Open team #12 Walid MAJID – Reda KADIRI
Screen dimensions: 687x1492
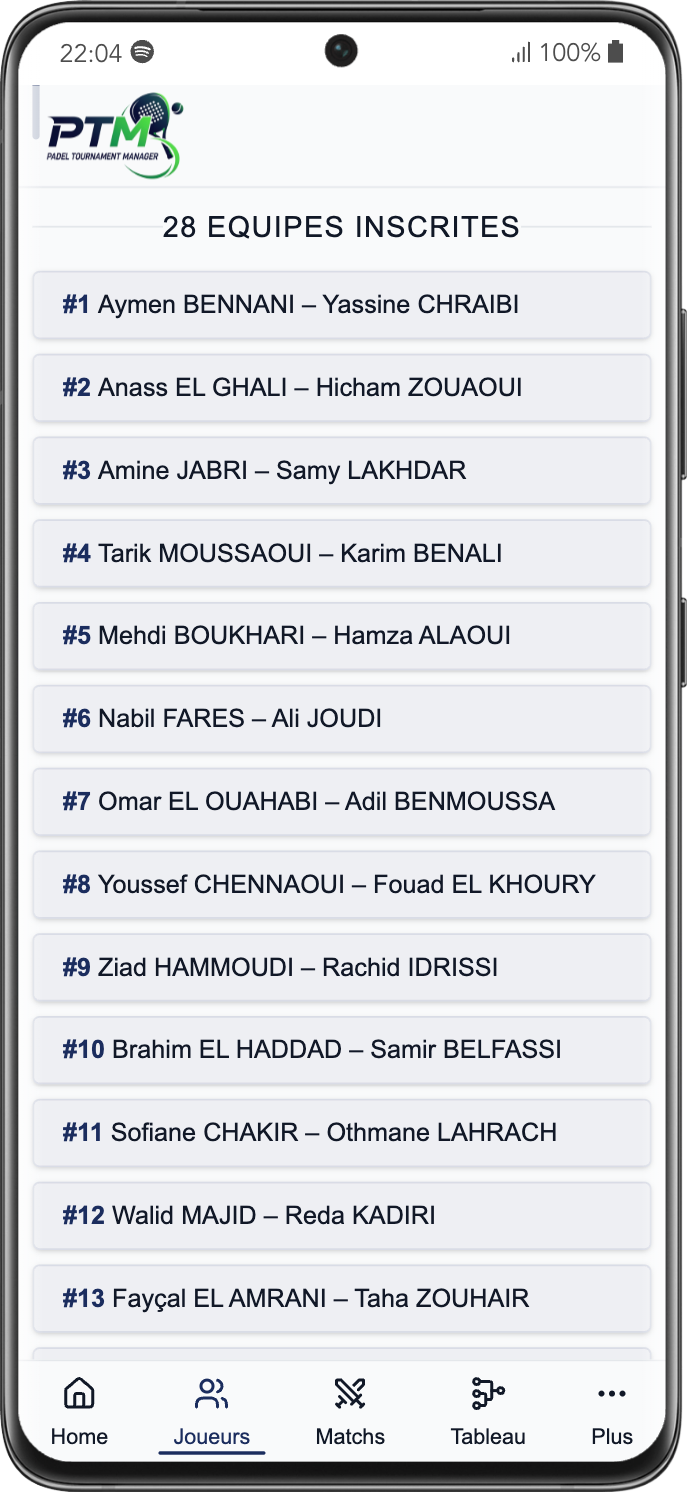point(342,1216)
